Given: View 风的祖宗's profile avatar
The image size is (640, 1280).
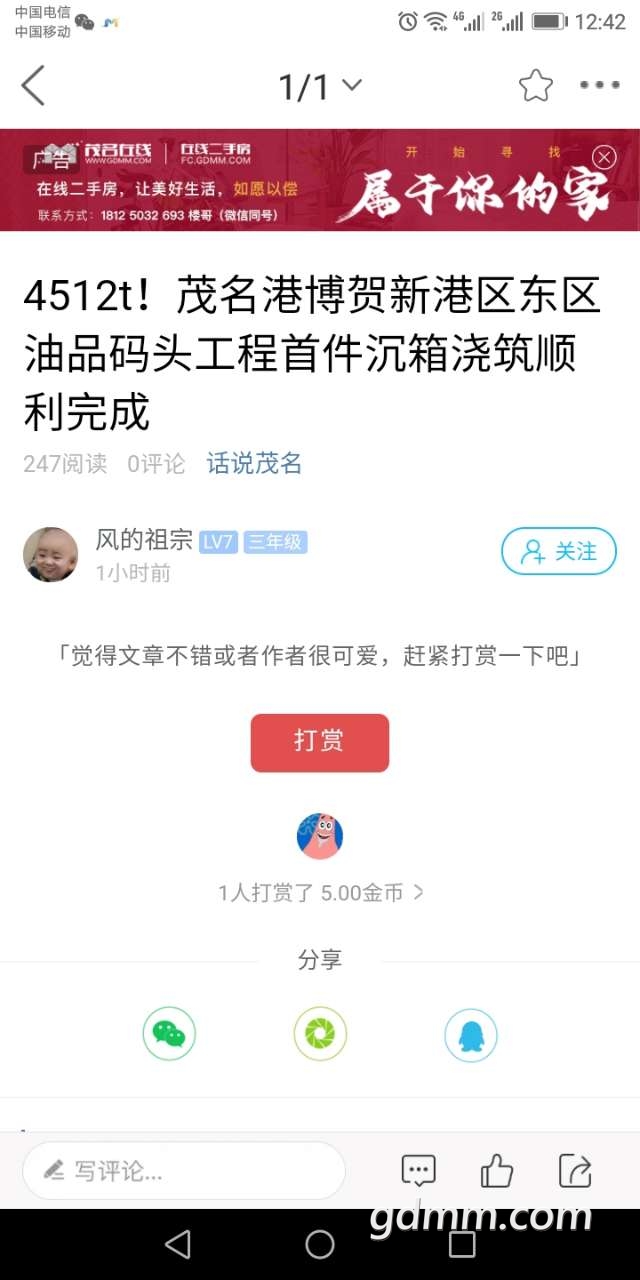Looking at the screenshot, I should tap(50, 555).
